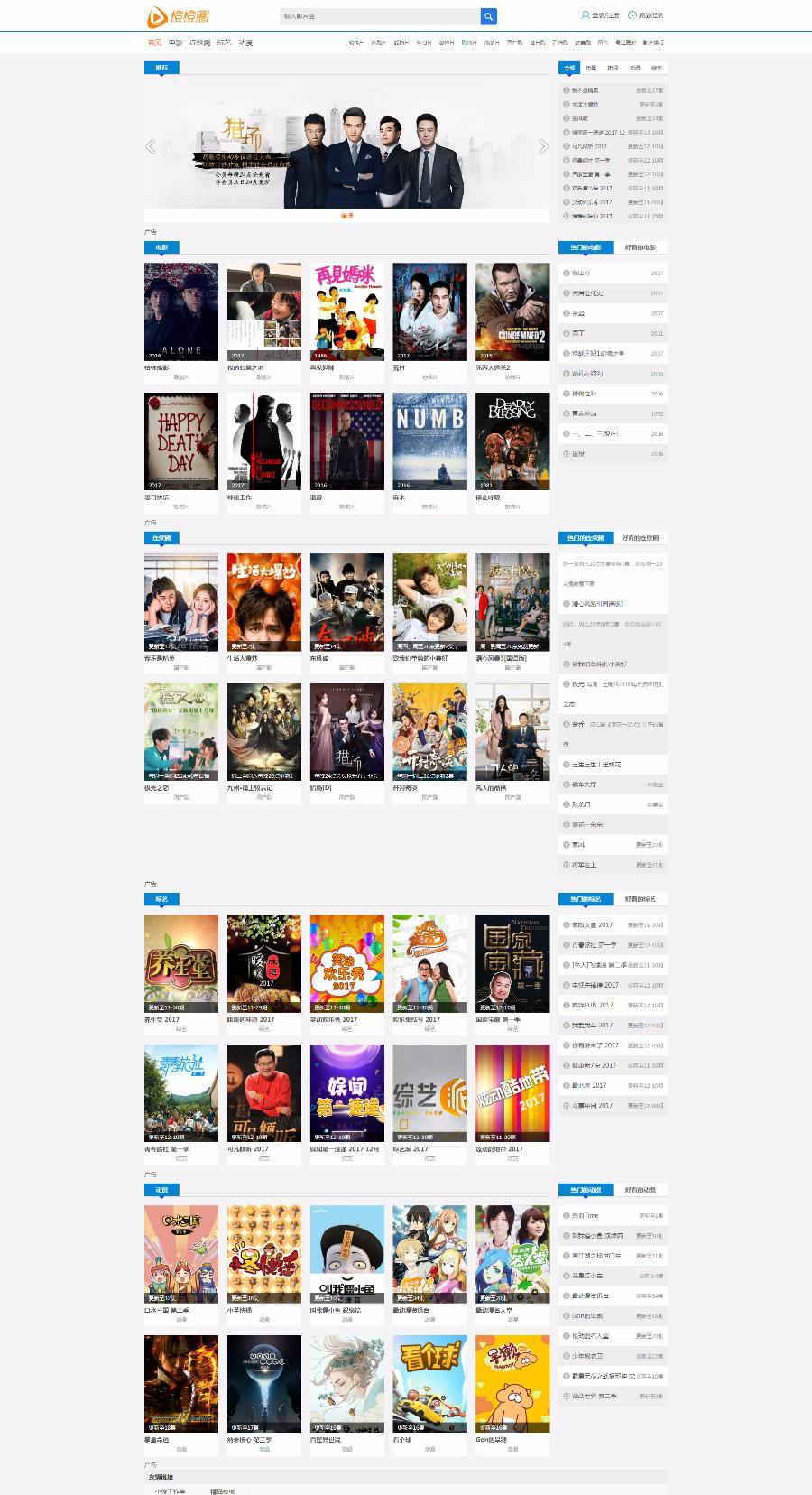
Task: Open the Deadly Blessing movie card
Action: pyautogui.click(x=512, y=441)
